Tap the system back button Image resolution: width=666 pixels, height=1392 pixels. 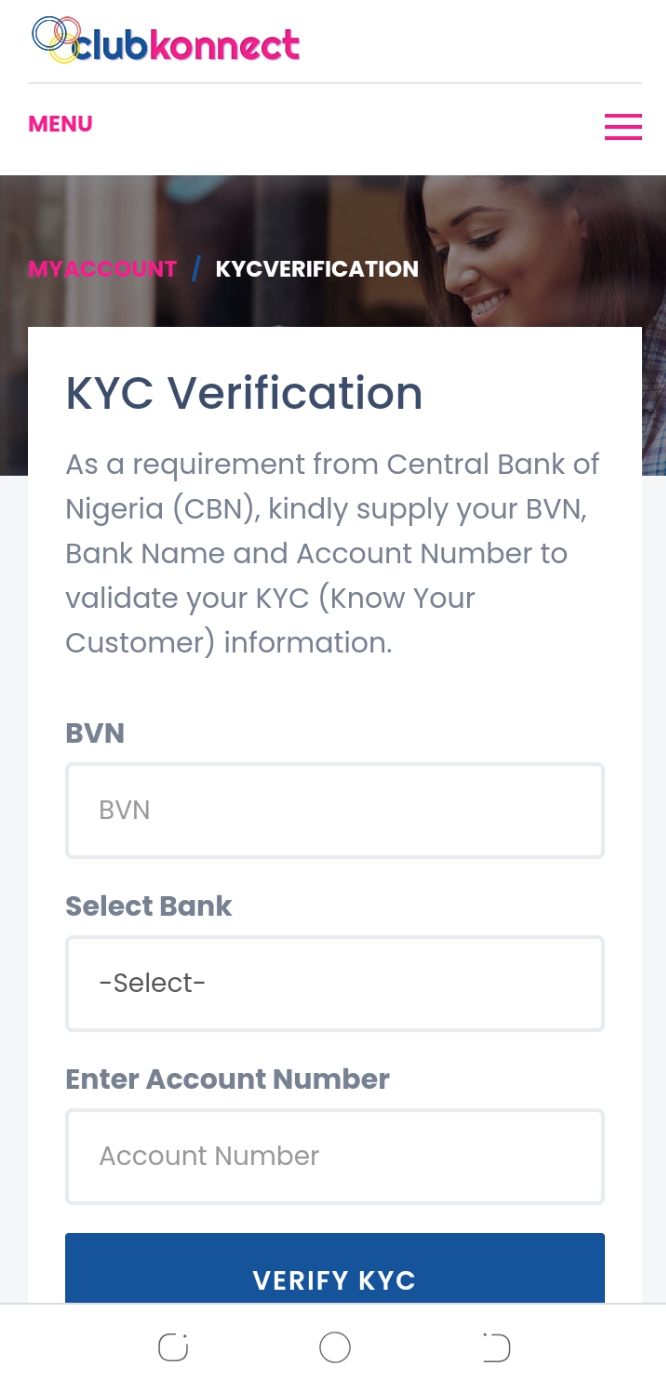pyautogui.click(x=496, y=1348)
